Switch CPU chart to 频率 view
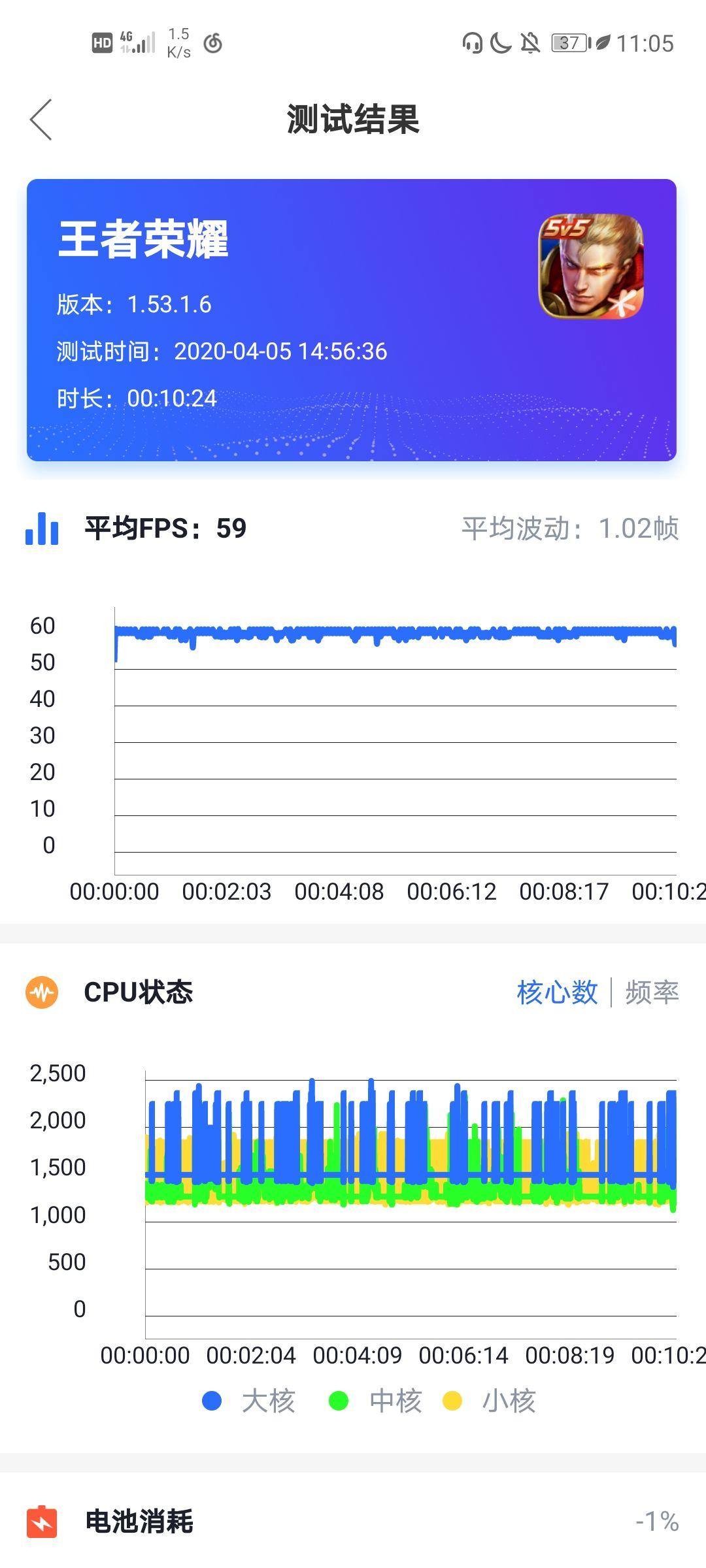This screenshot has width=706, height=1568. 652,992
